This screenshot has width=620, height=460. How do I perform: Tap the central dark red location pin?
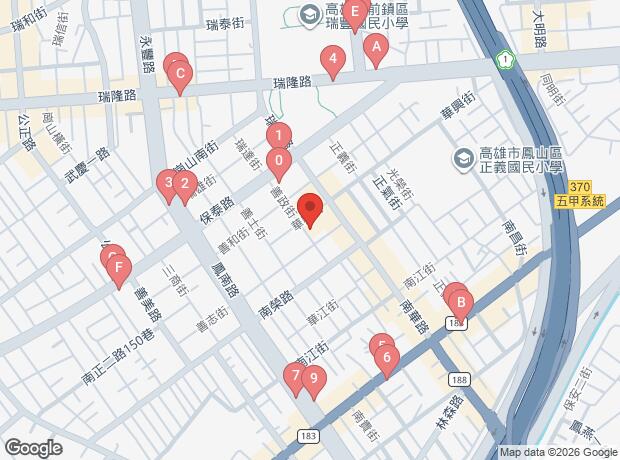[x=310, y=208]
